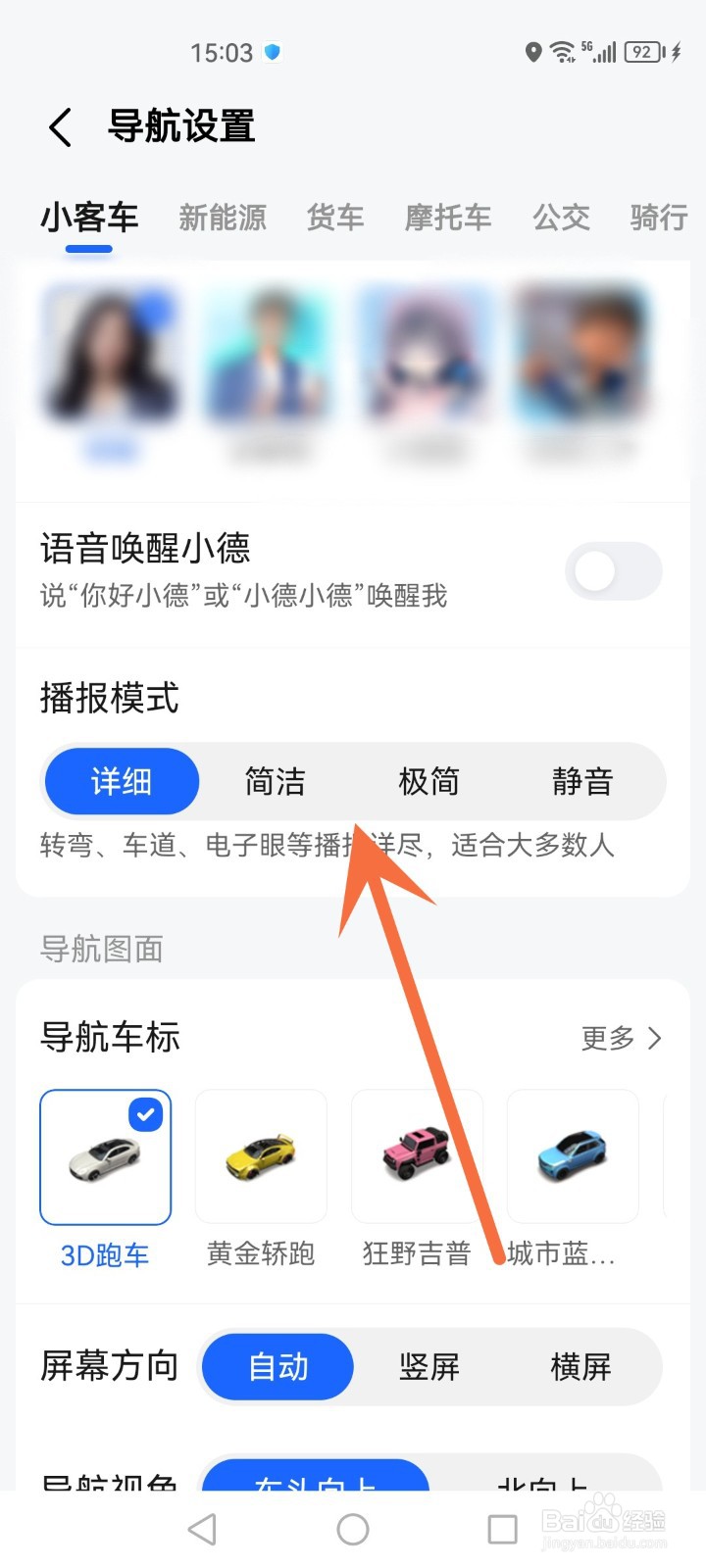Switch to the 货车 truck tab
Screen dimensions: 706x1568
(335, 218)
